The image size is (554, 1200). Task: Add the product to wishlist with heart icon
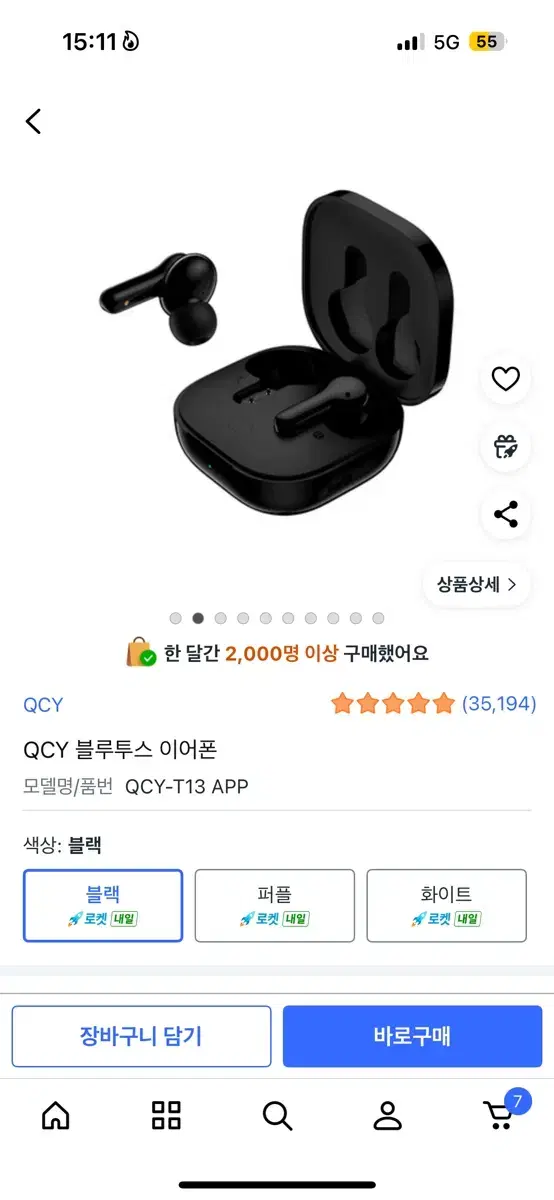[506, 379]
